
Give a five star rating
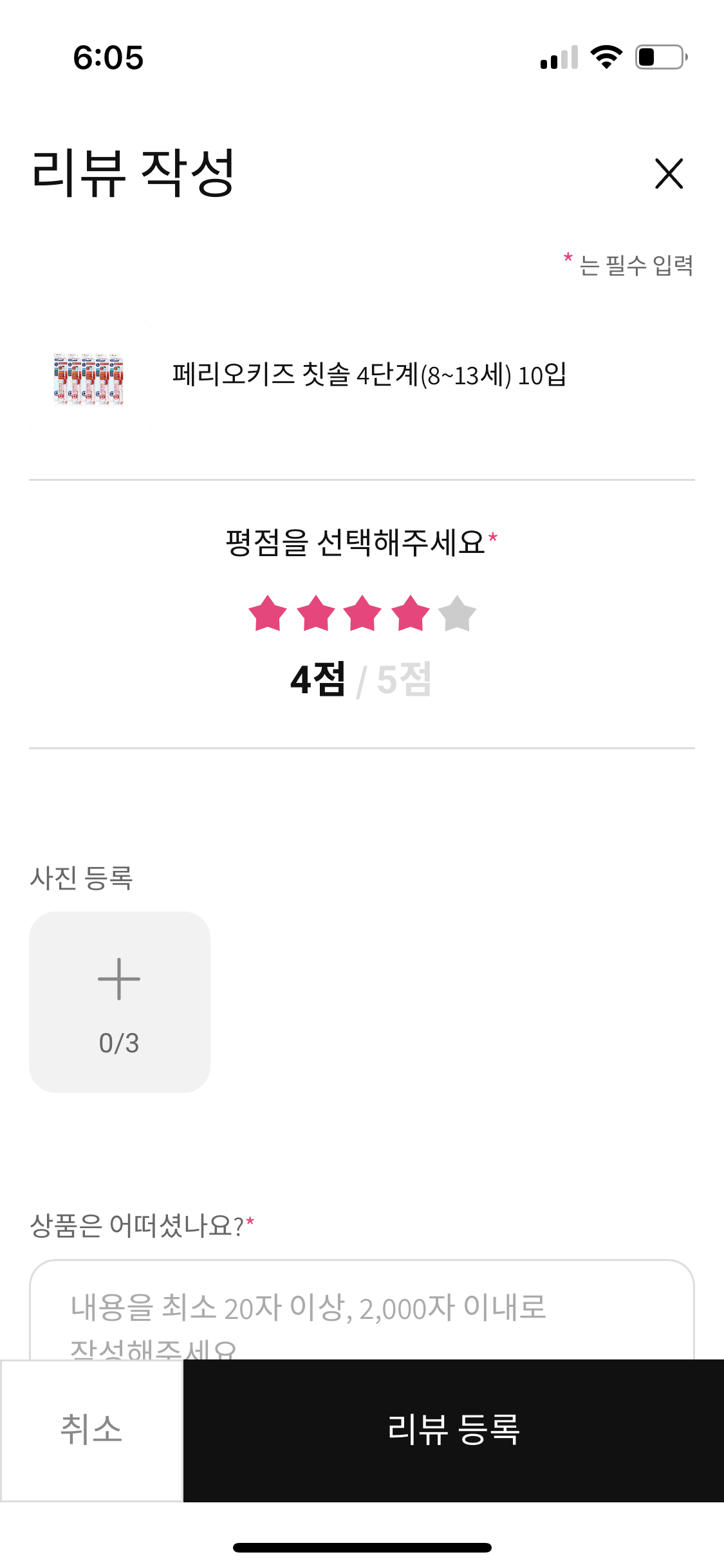tap(457, 614)
